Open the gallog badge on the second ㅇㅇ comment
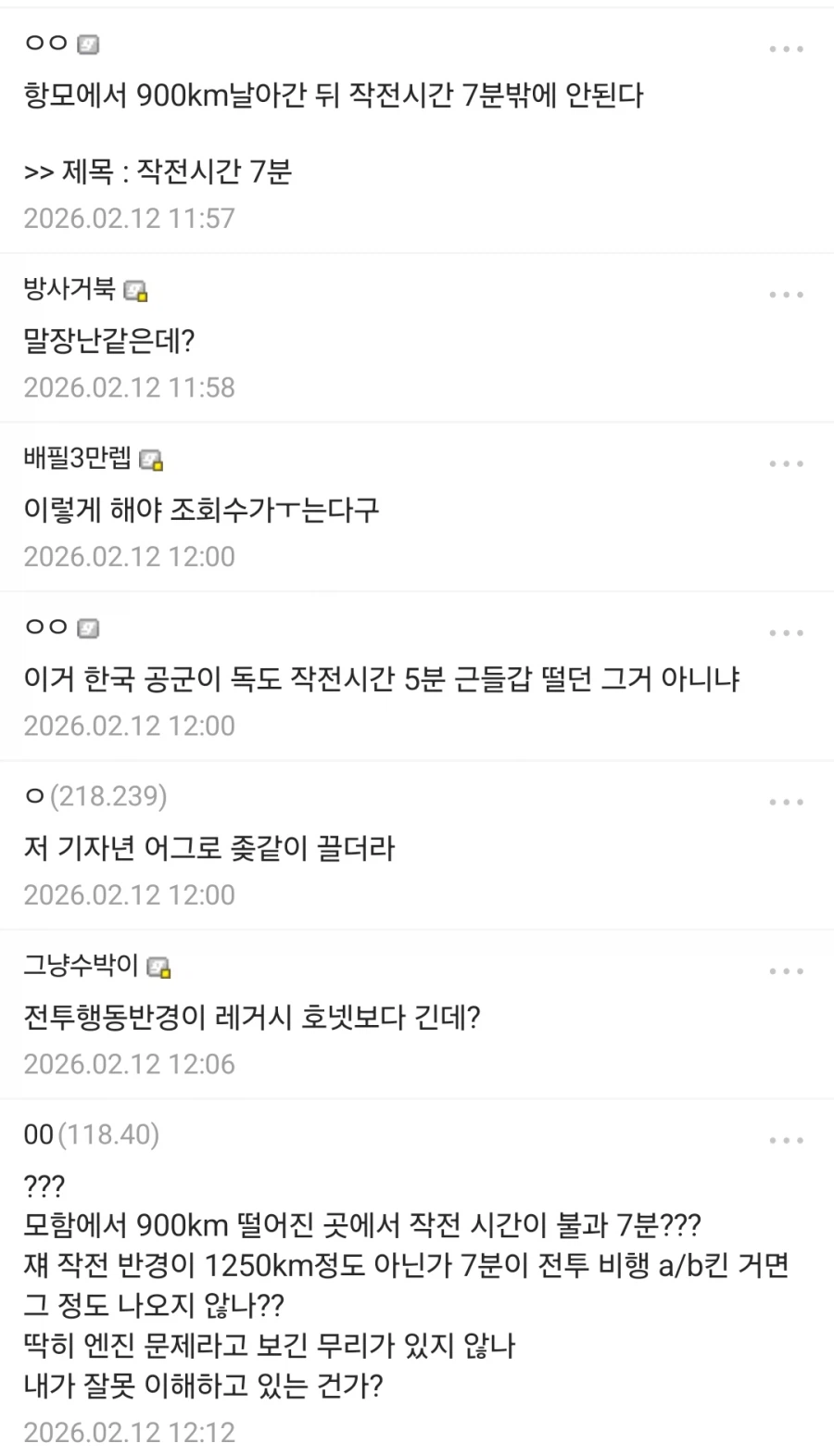 [88, 628]
